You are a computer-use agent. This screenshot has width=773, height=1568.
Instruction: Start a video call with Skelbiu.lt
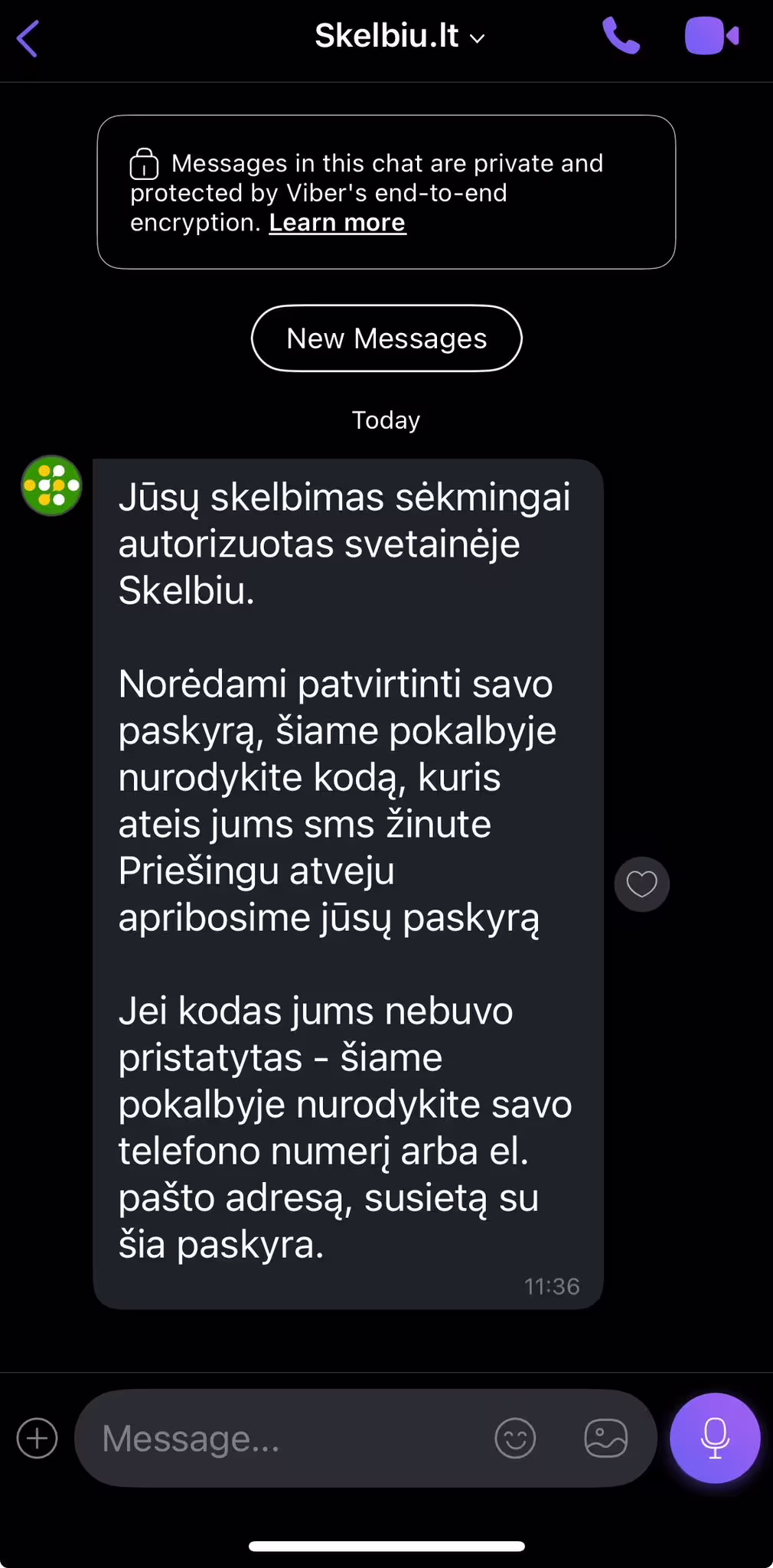(710, 36)
